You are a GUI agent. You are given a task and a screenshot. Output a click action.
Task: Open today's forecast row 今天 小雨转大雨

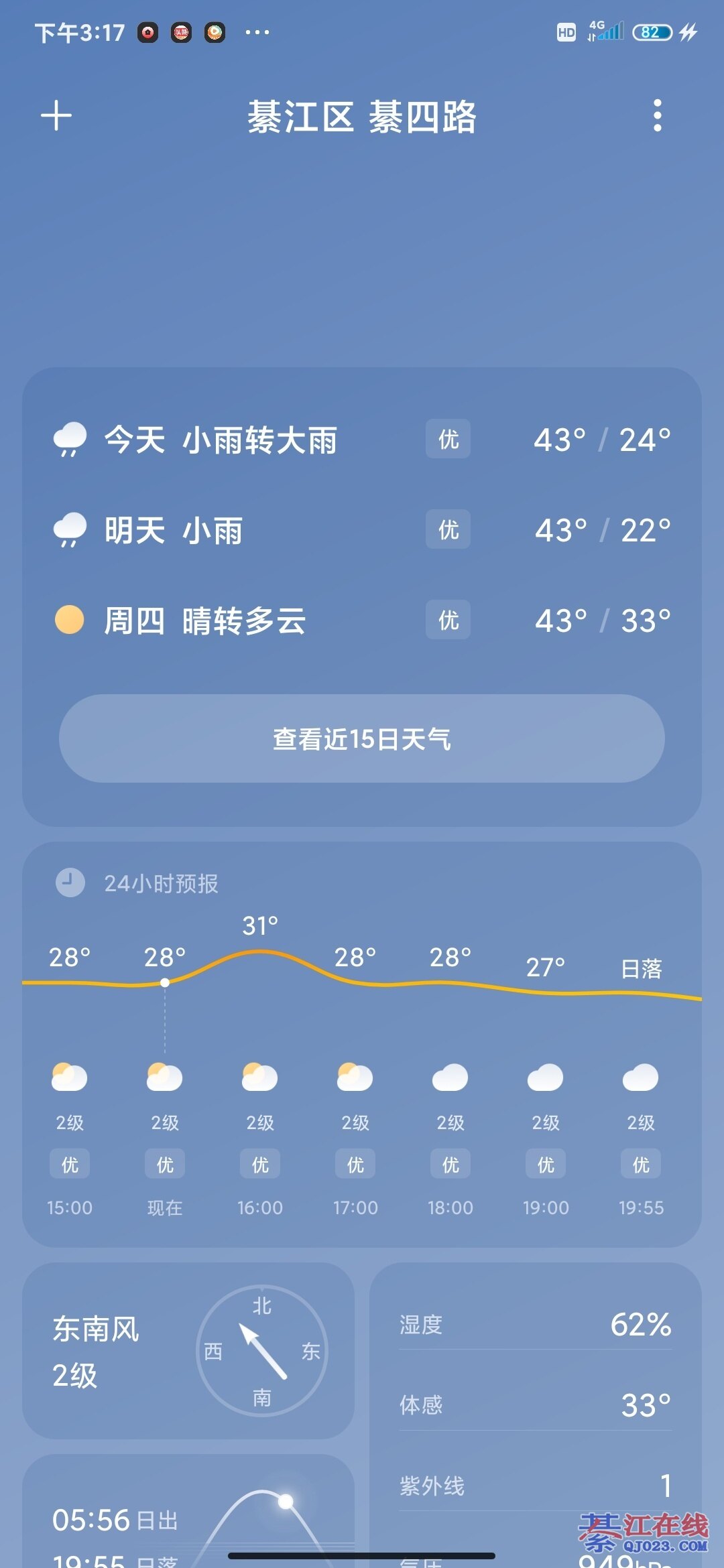362,440
